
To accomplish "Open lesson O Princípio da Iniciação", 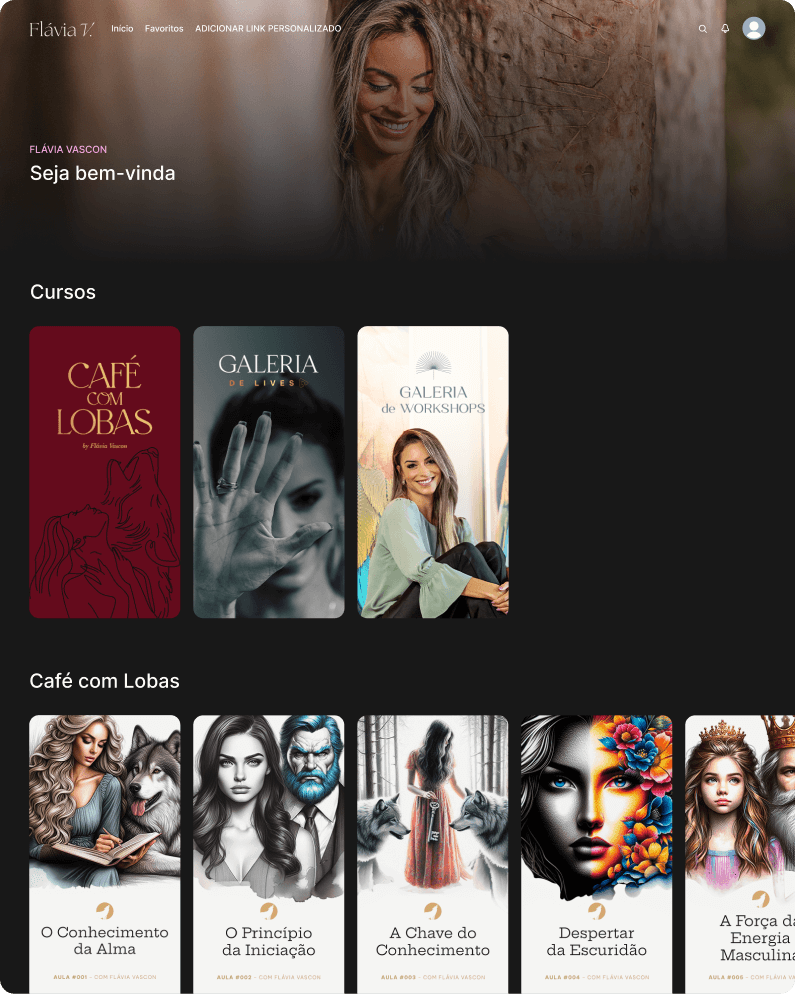I will tap(269, 853).
